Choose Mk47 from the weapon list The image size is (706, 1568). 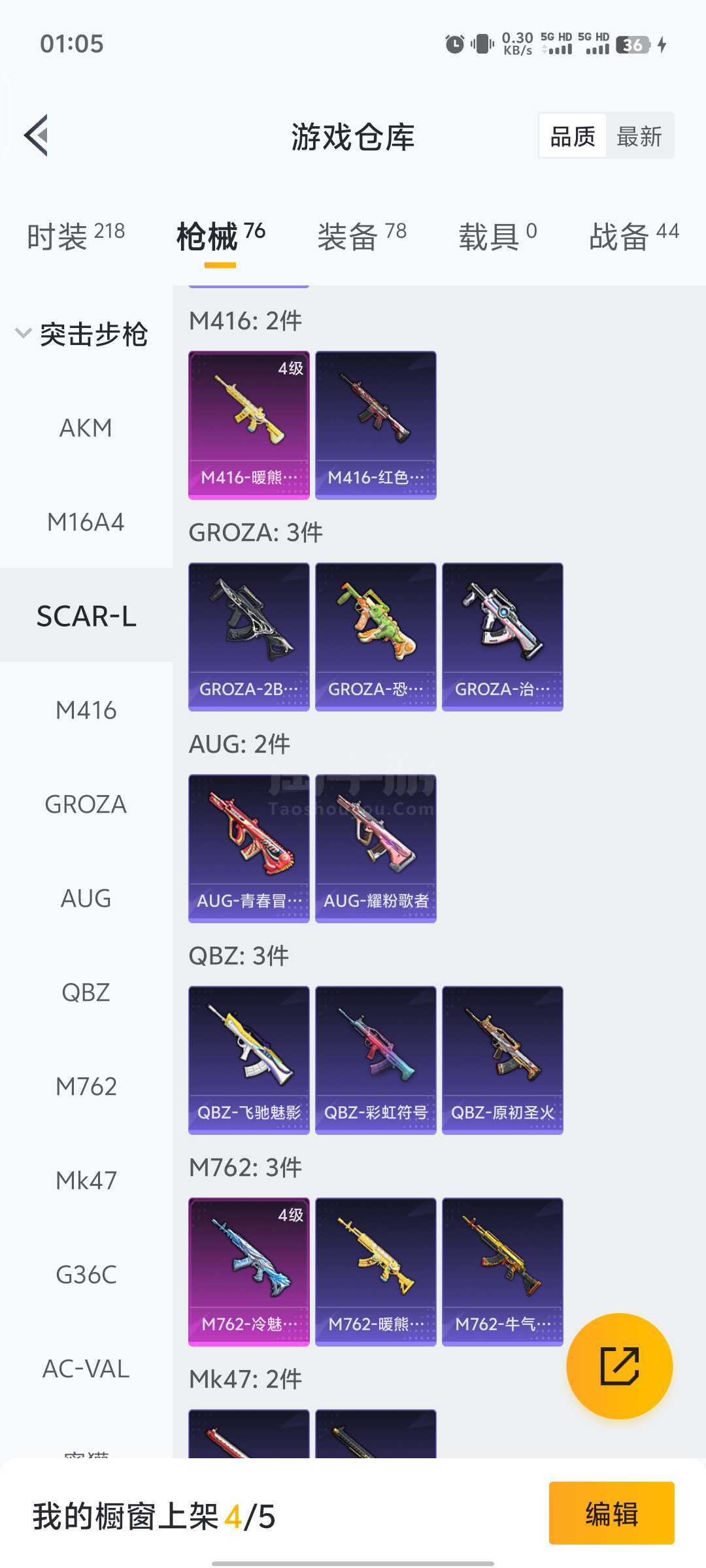coord(86,1181)
